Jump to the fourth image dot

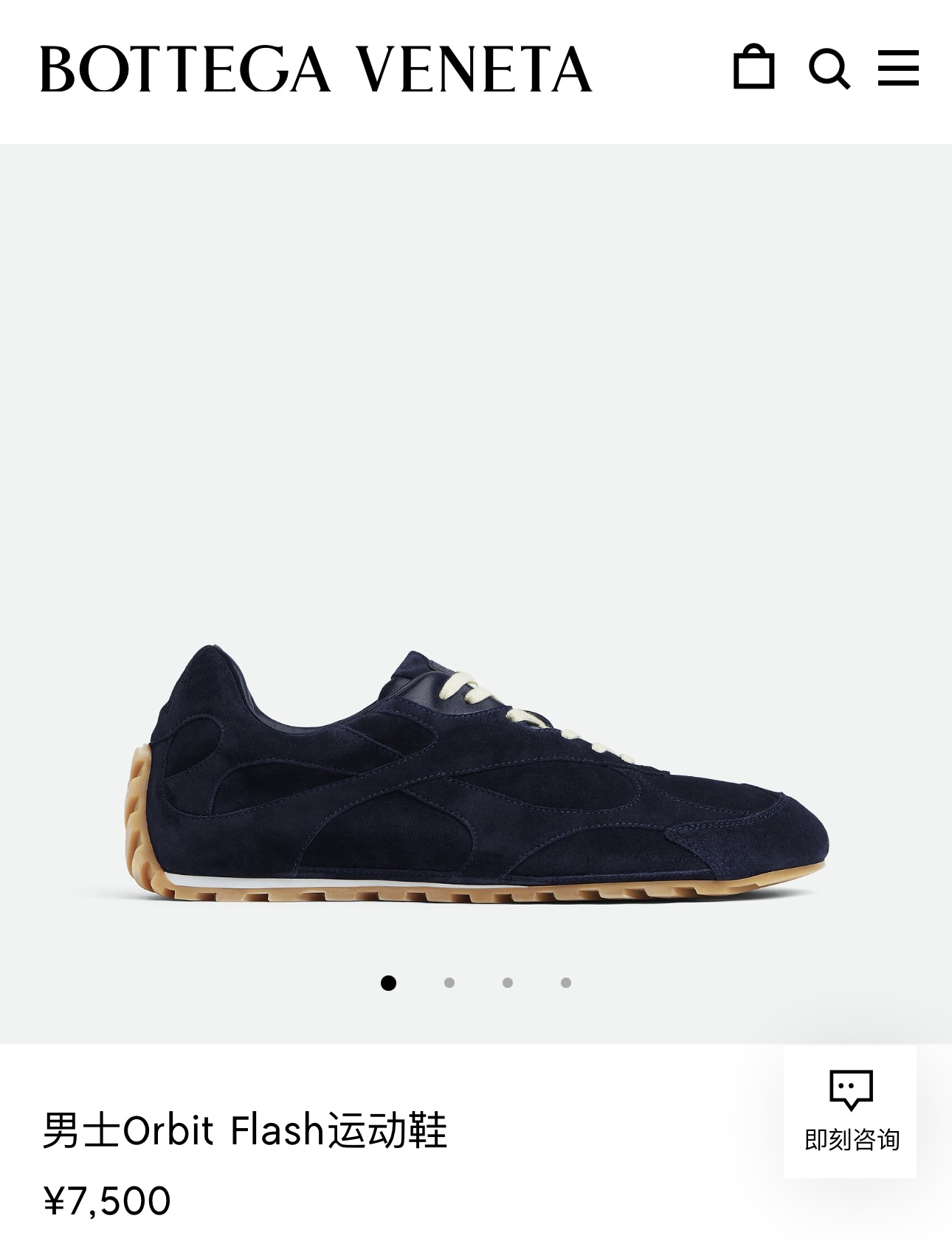(566, 983)
